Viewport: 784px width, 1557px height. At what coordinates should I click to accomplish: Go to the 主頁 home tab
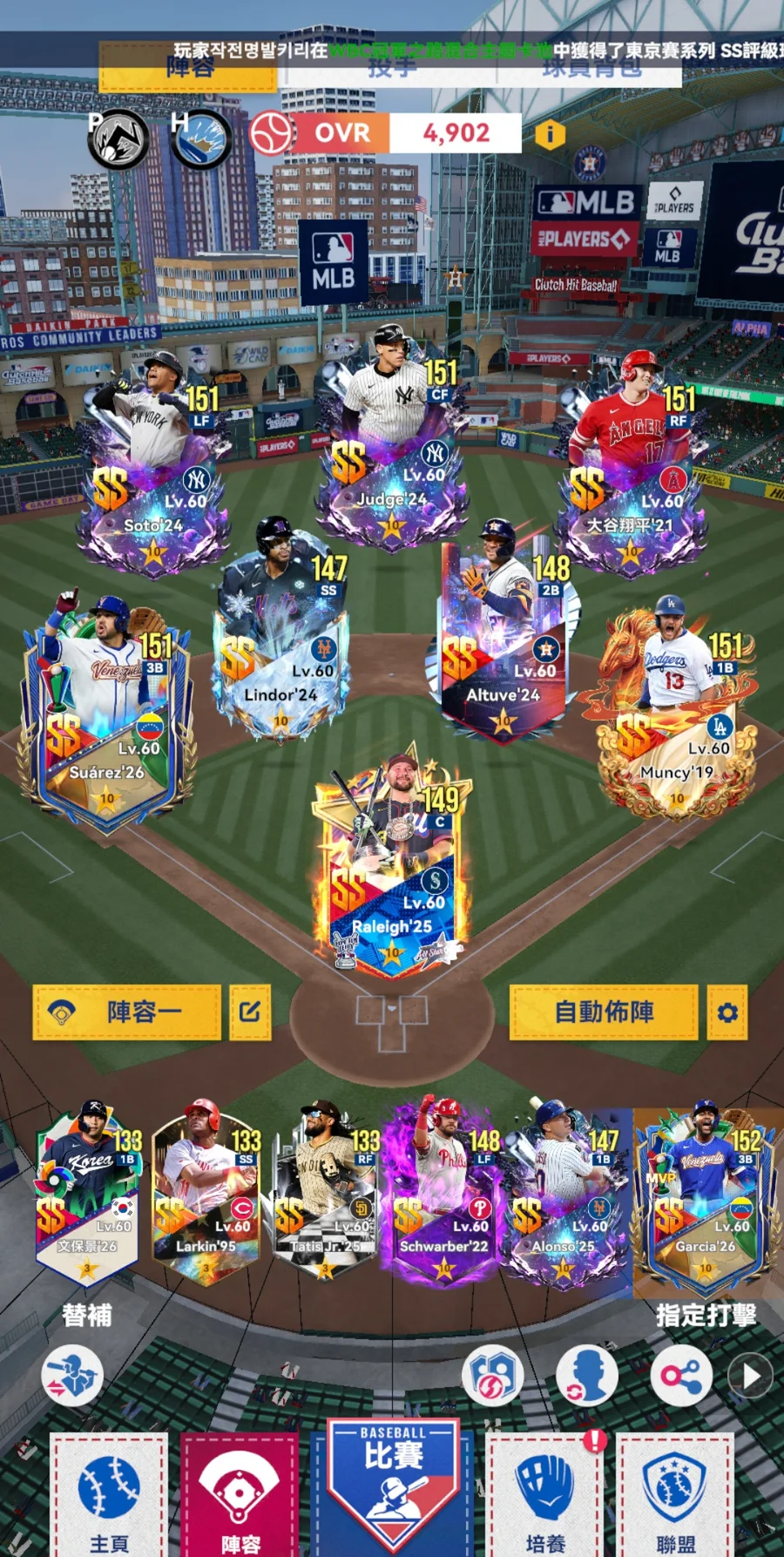click(x=109, y=1494)
